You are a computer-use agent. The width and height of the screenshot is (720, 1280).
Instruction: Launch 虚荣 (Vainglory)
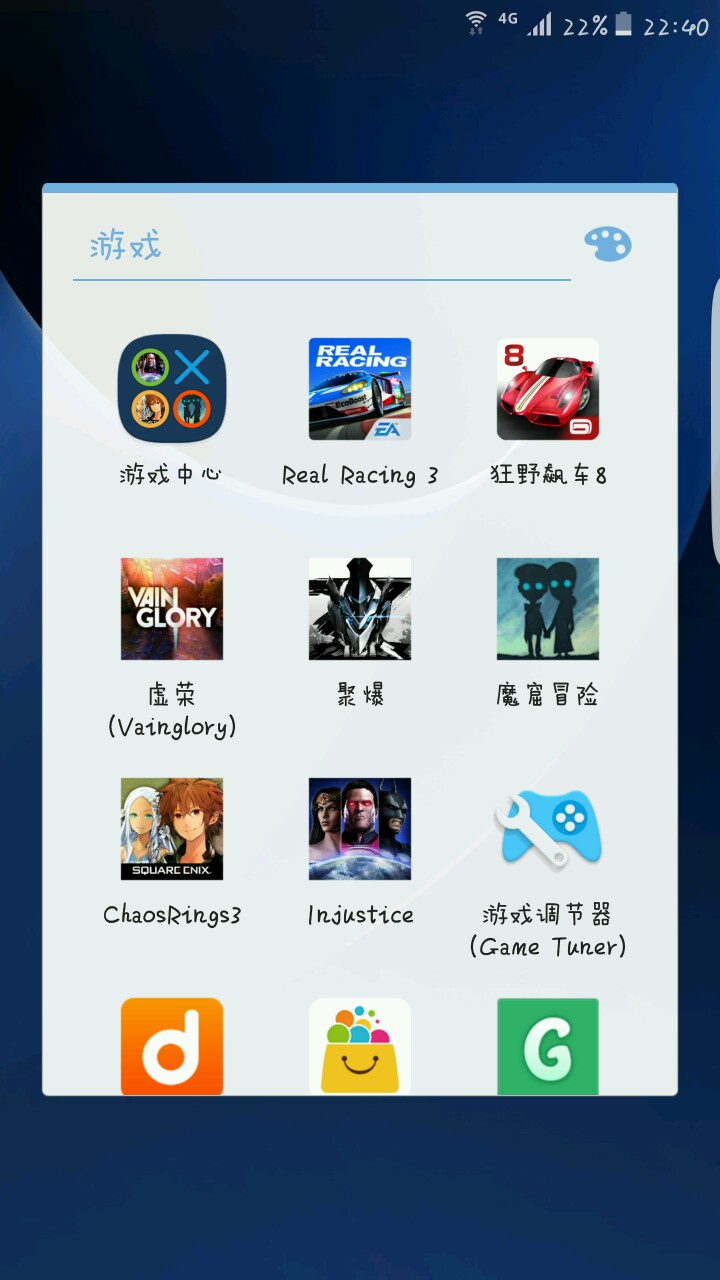[x=172, y=609]
